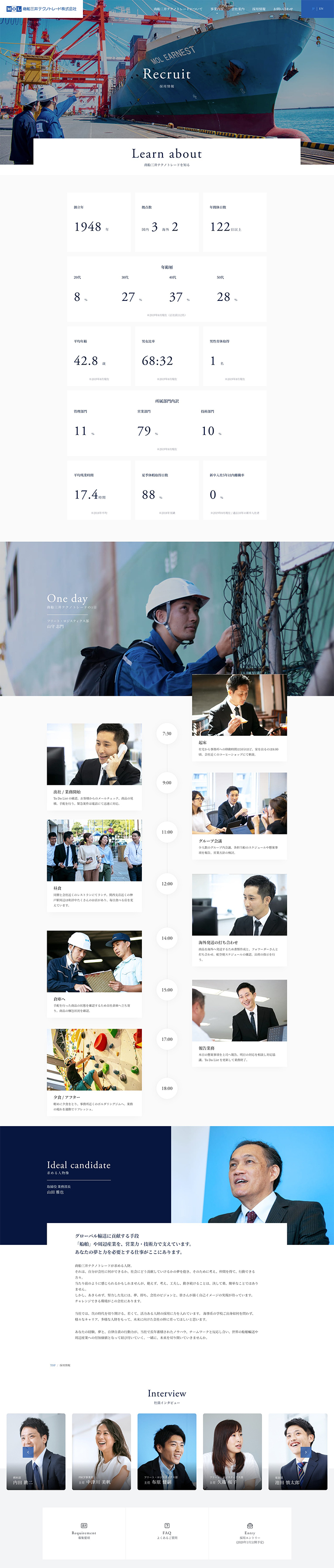Open 商船三井テクノトレードについて in the top menu
Viewport: 334px width, 1568px height.
point(178,9)
